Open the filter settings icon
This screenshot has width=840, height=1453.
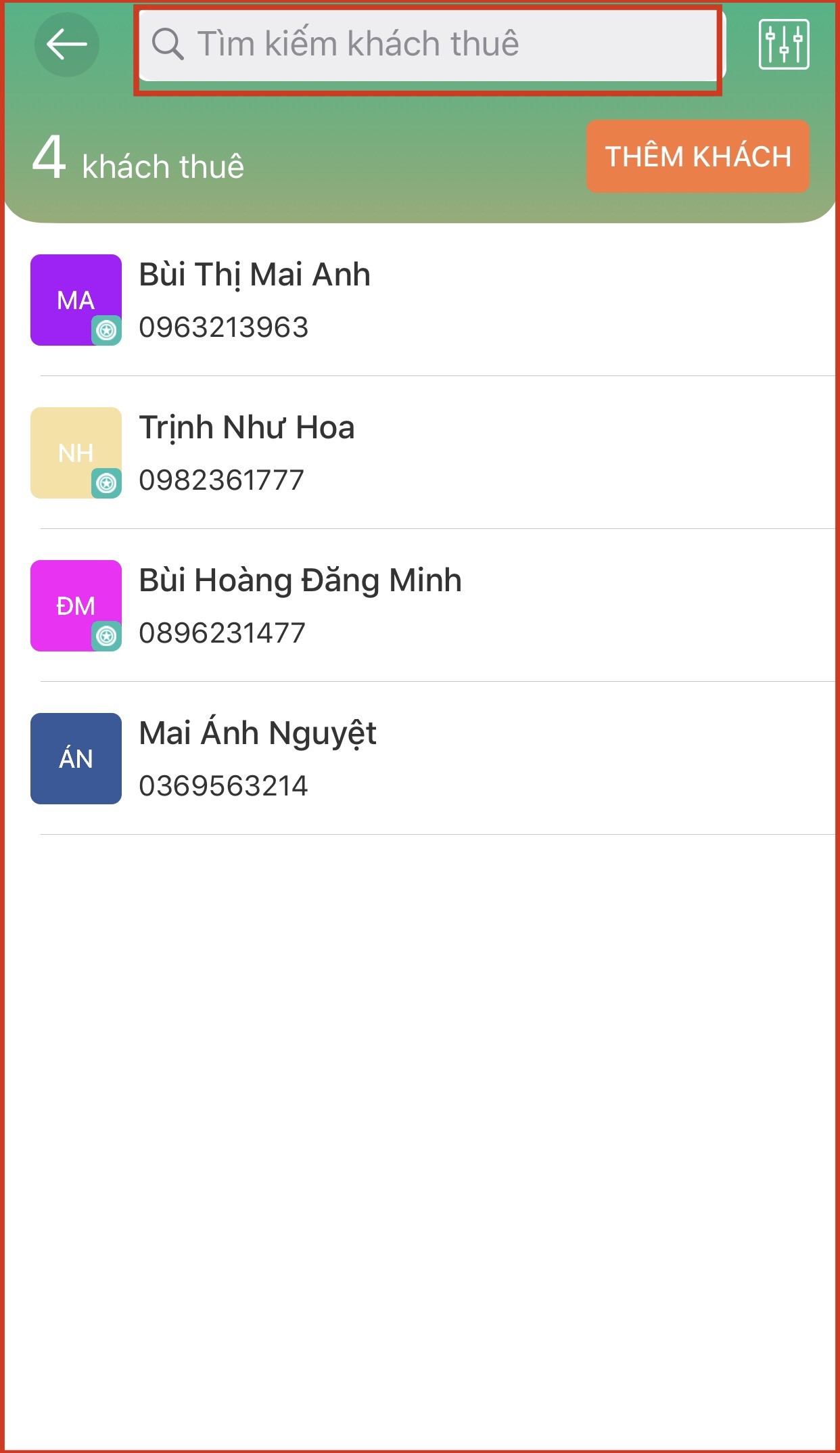(x=784, y=45)
